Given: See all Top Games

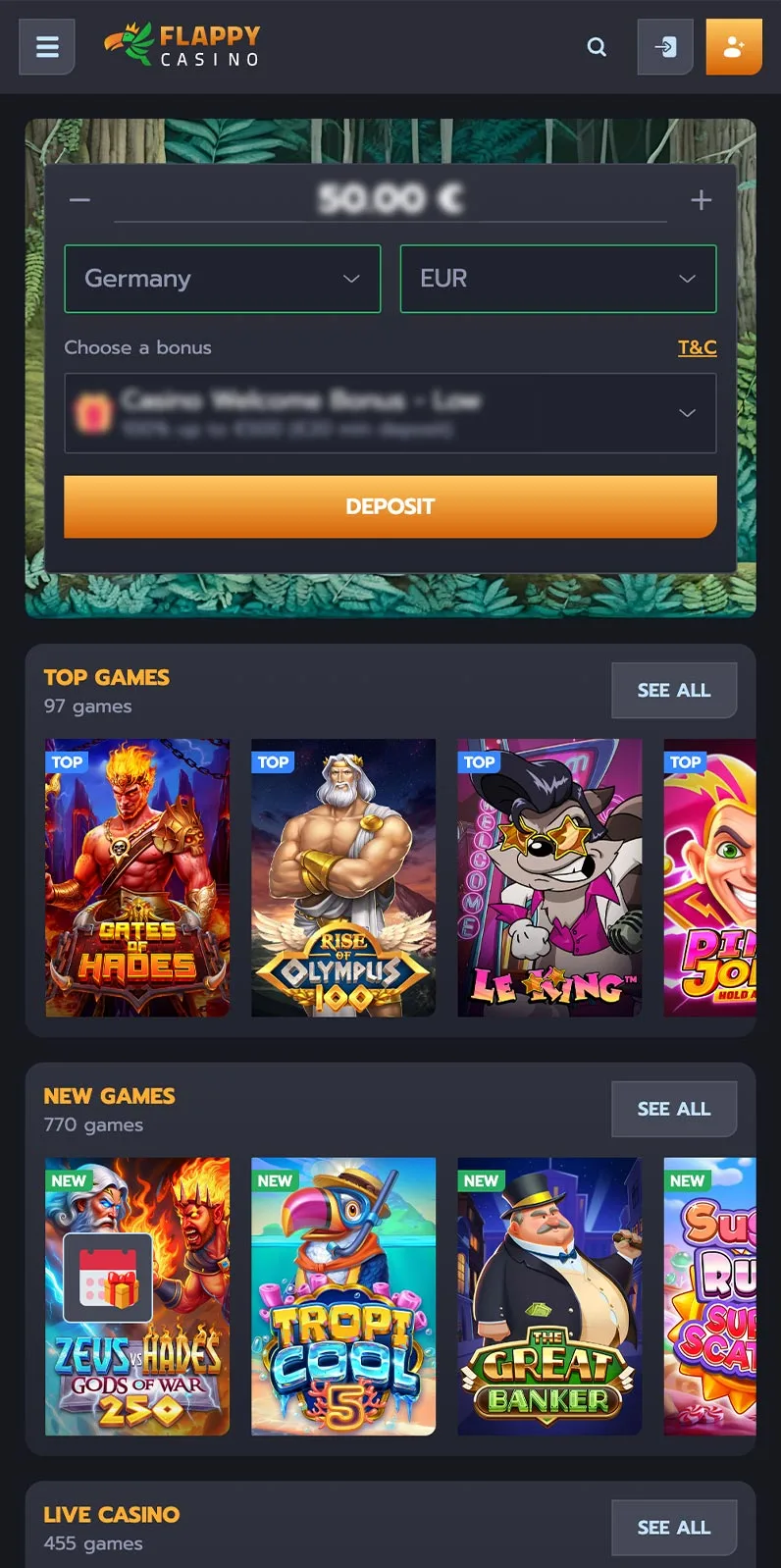Looking at the screenshot, I should (x=674, y=690).
